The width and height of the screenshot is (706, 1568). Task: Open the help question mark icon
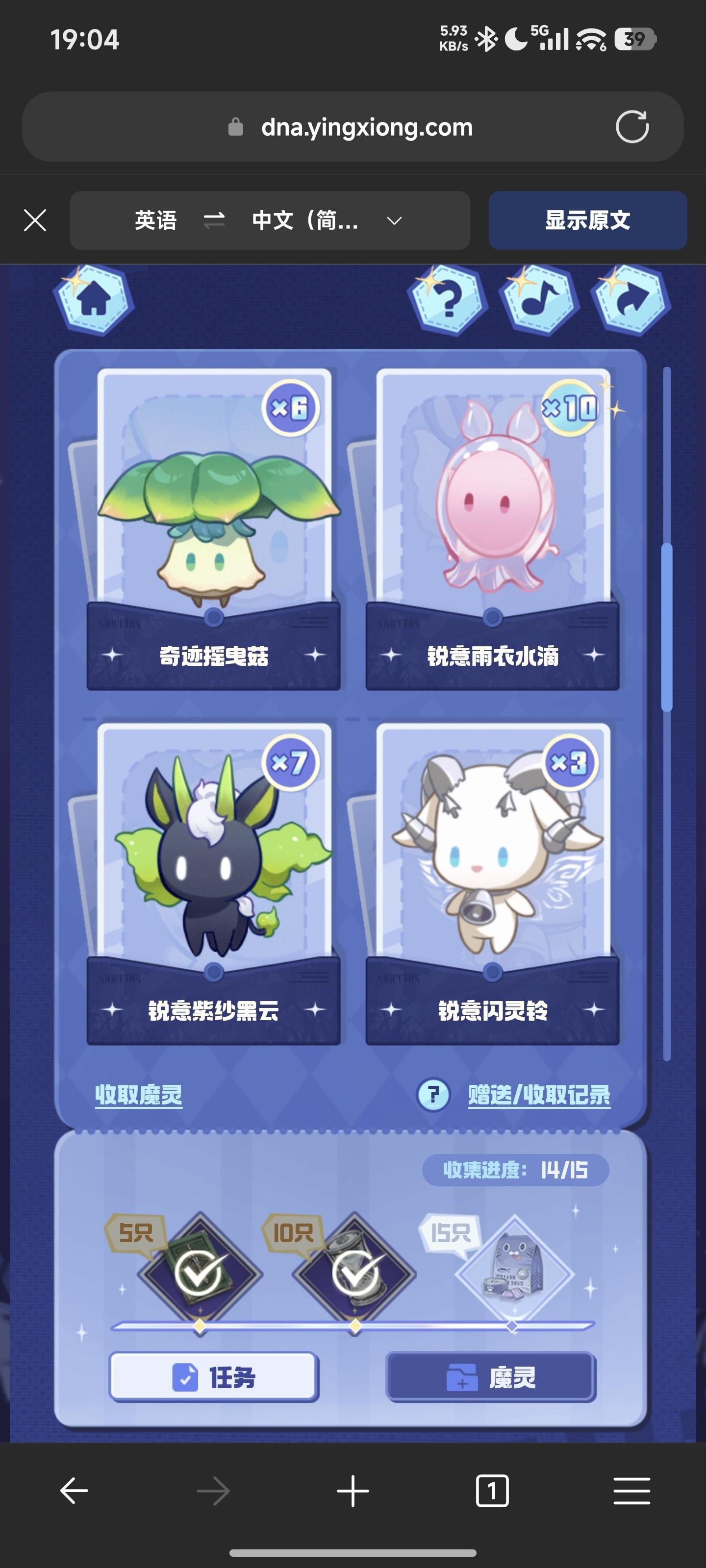pos(448,299)
